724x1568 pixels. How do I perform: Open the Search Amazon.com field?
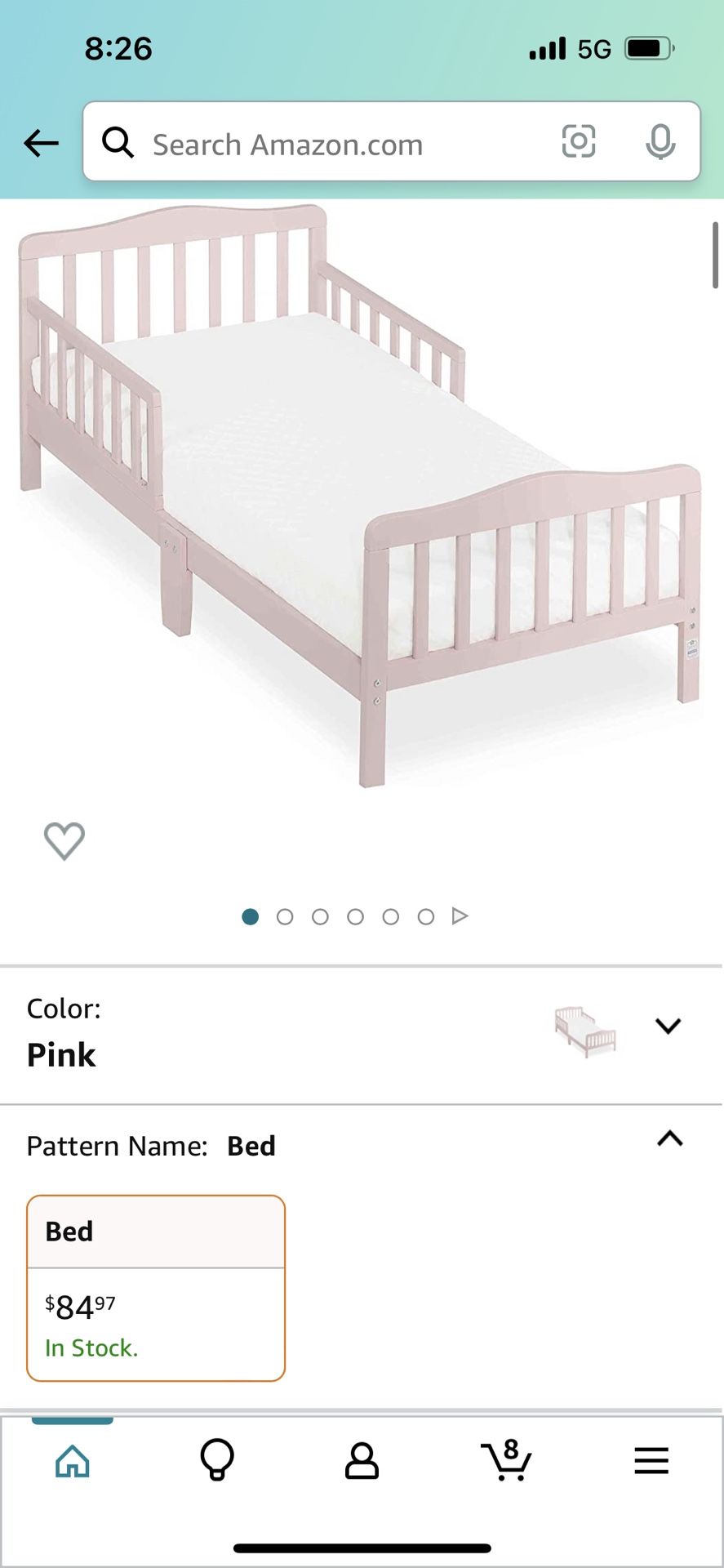[x=326, y=145]
